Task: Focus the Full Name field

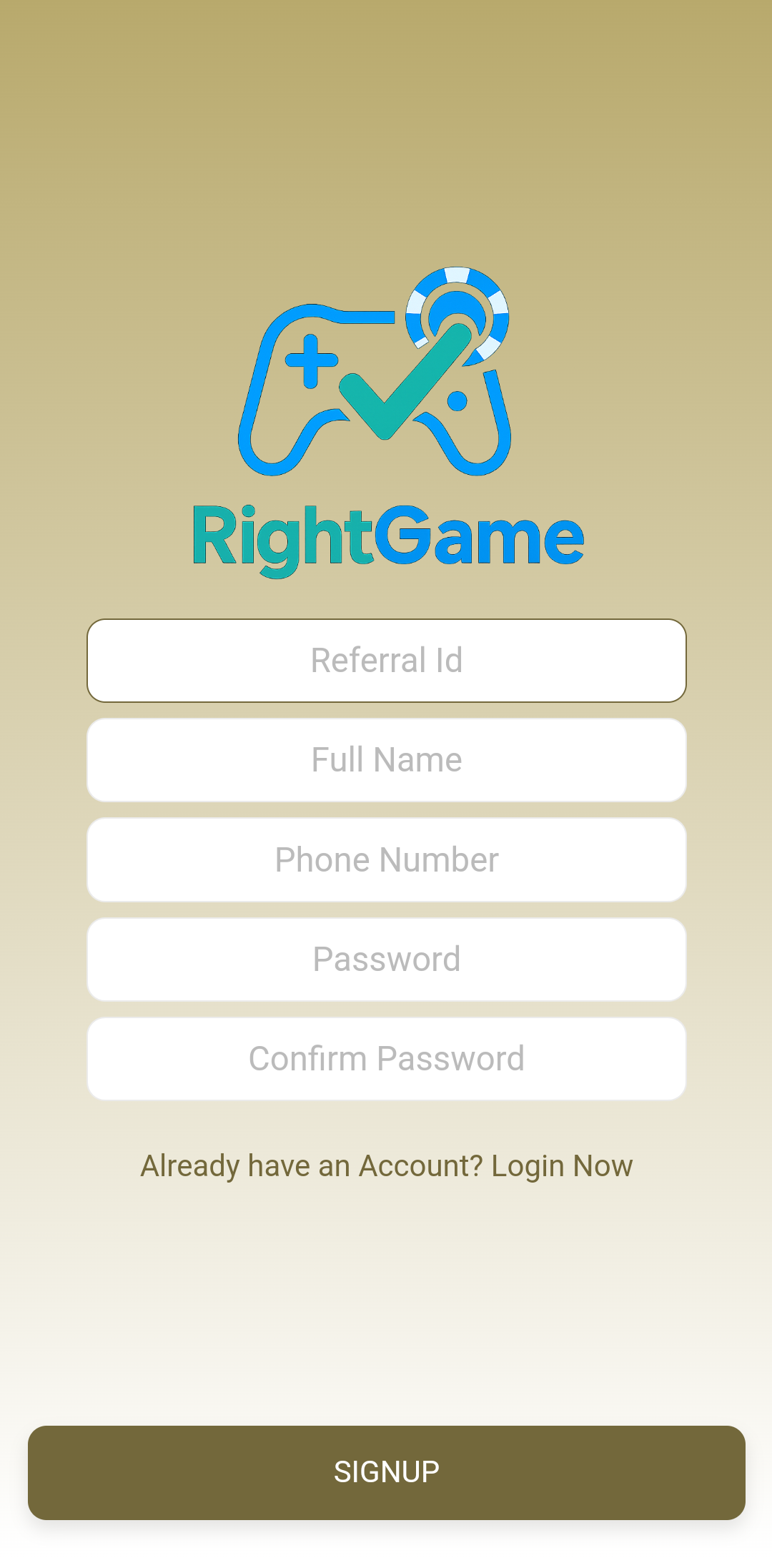Action: coord(386,759)
